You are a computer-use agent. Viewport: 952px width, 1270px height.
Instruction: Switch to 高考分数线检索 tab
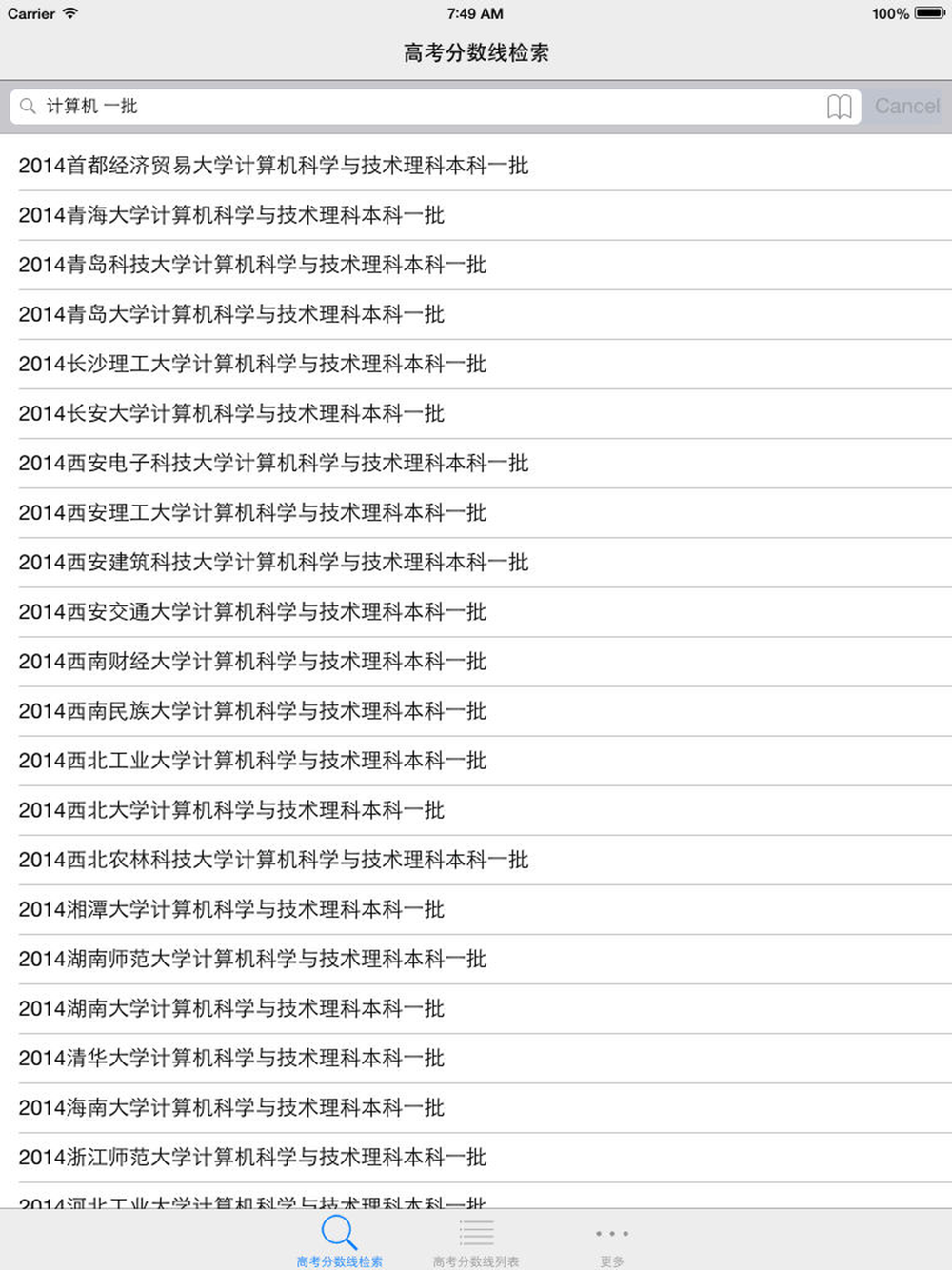[339, 1240]
